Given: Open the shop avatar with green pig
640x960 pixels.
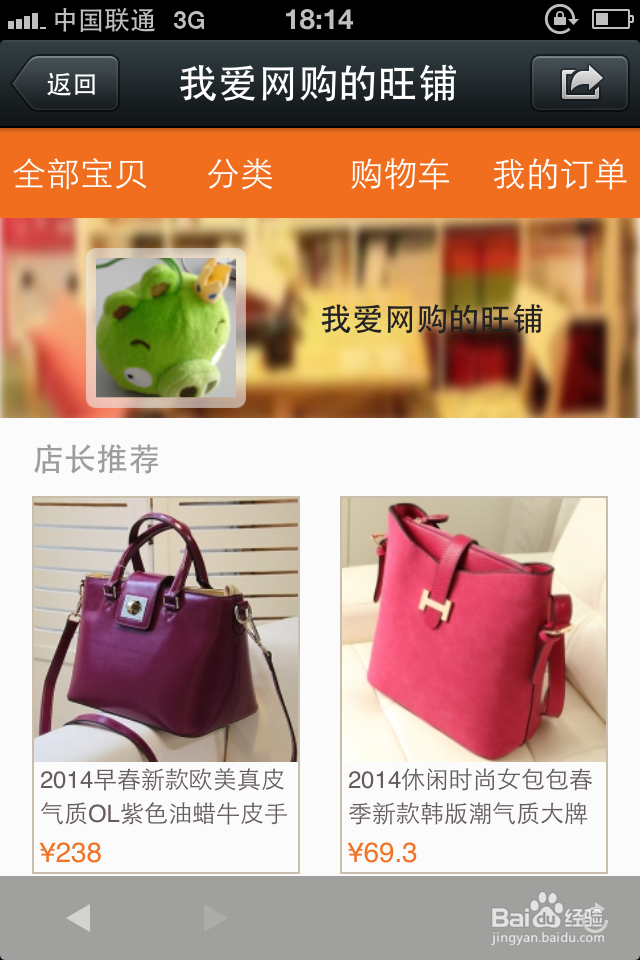Looking at the screenshot, I should 166,328.
